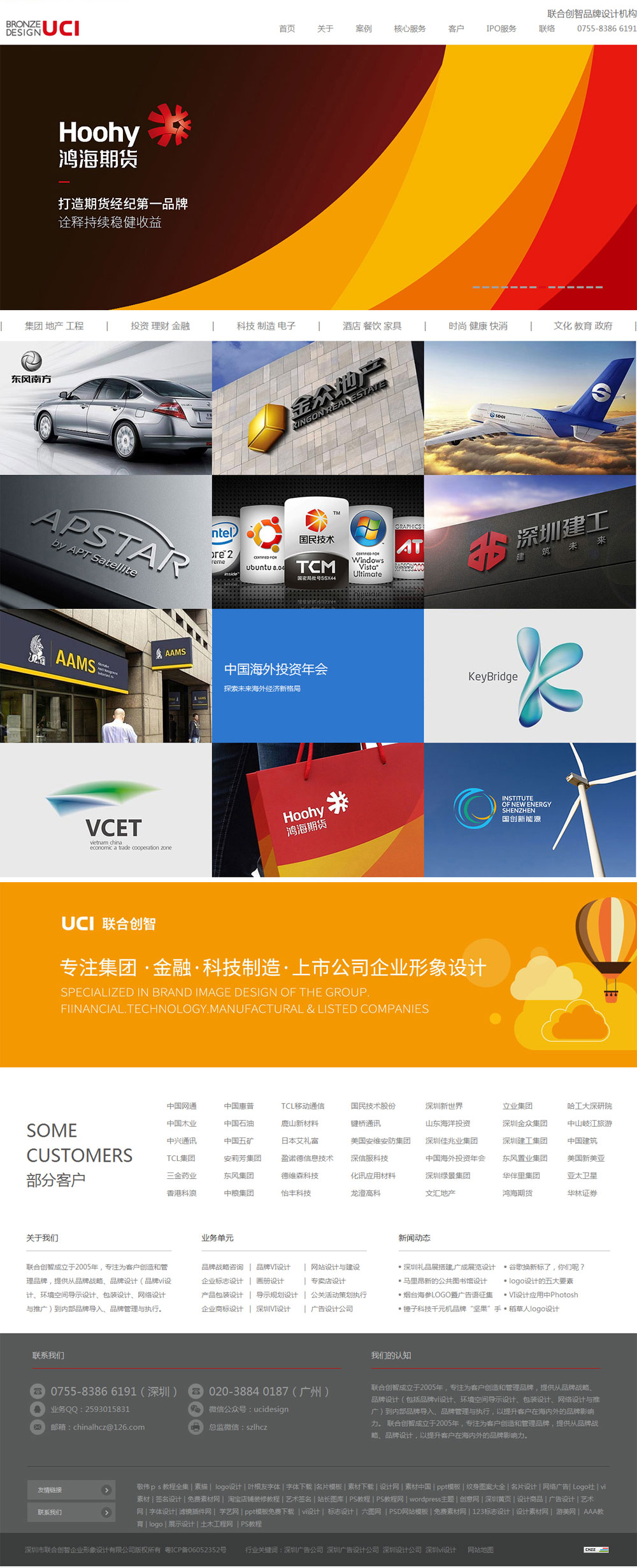Open the 深圳建工 project tile
Image resolution: width=637 pixels, height=1568 pixels.
529,541
